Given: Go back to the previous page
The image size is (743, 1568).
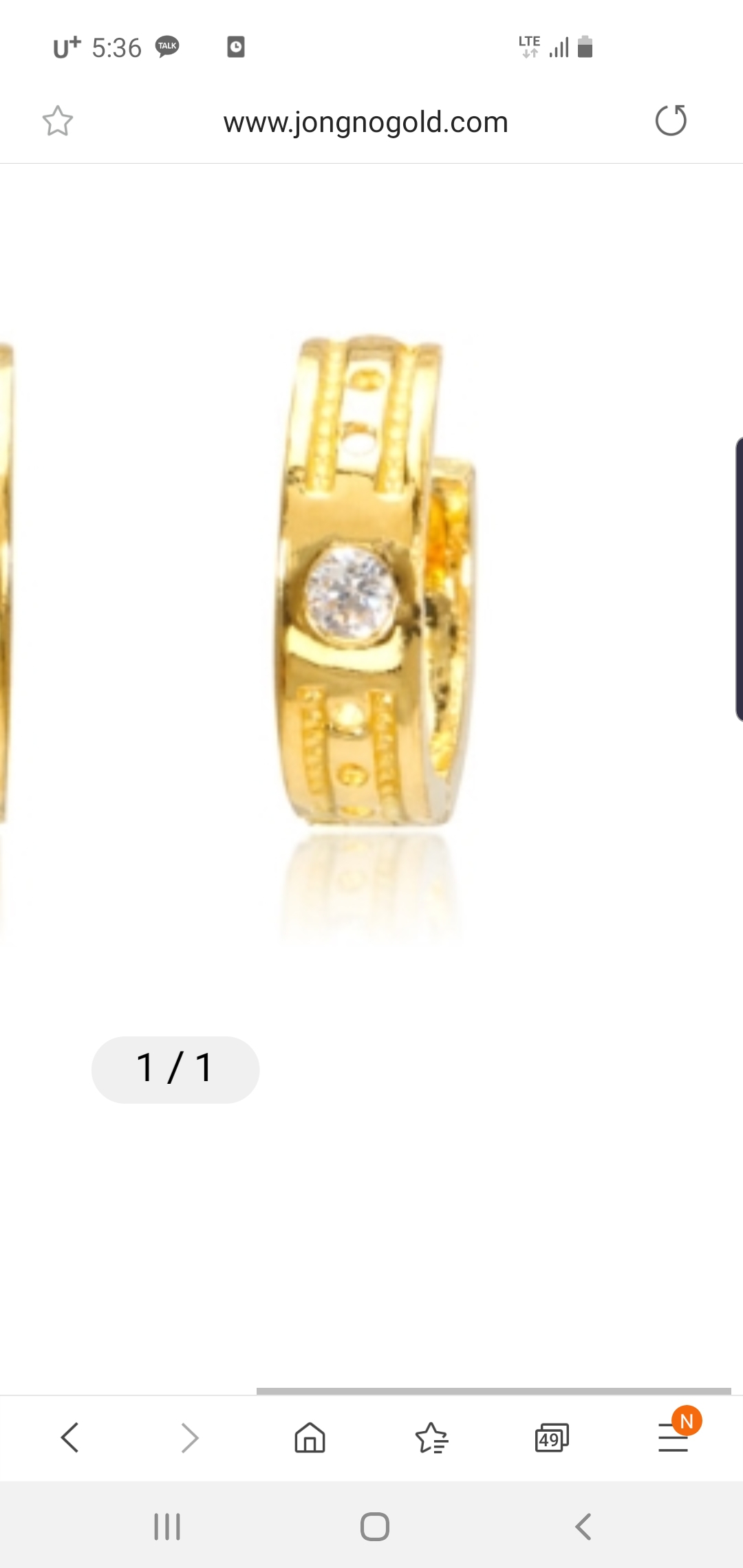Looking at the screenshot, I should pos(70,1437).
